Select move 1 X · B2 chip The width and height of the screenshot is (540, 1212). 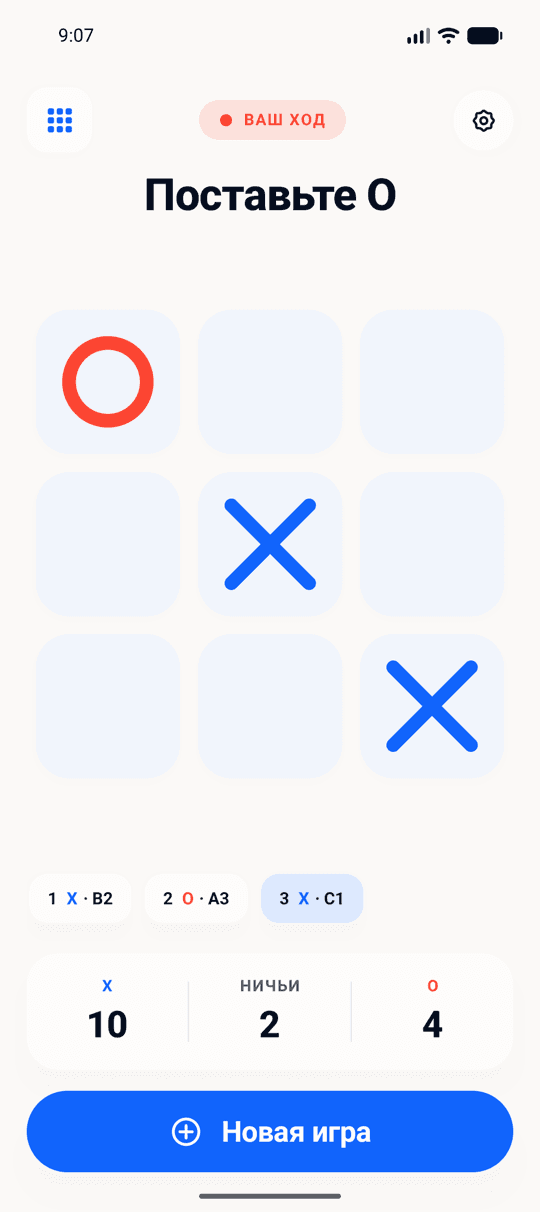tap(80, 898)
